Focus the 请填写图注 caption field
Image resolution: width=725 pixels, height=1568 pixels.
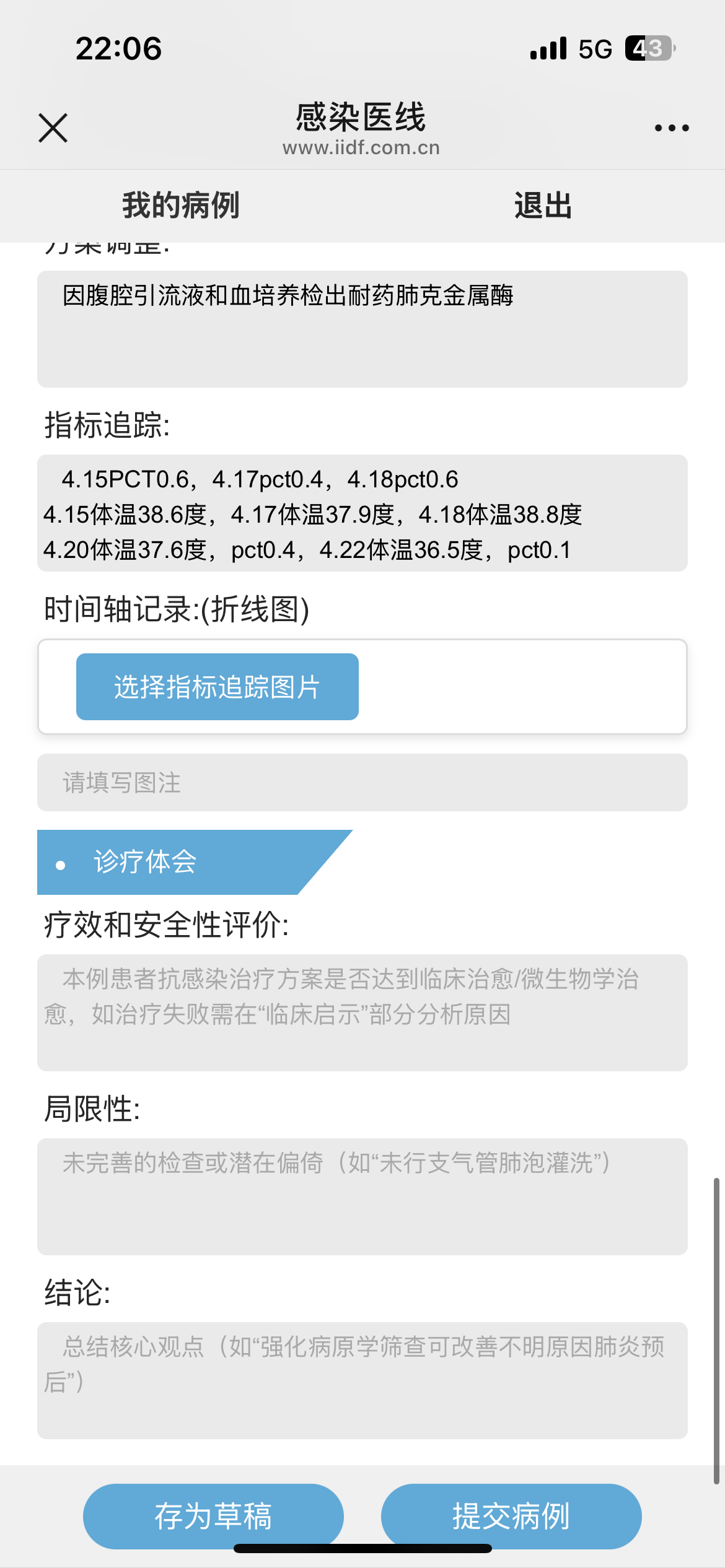tap(362, 783)
